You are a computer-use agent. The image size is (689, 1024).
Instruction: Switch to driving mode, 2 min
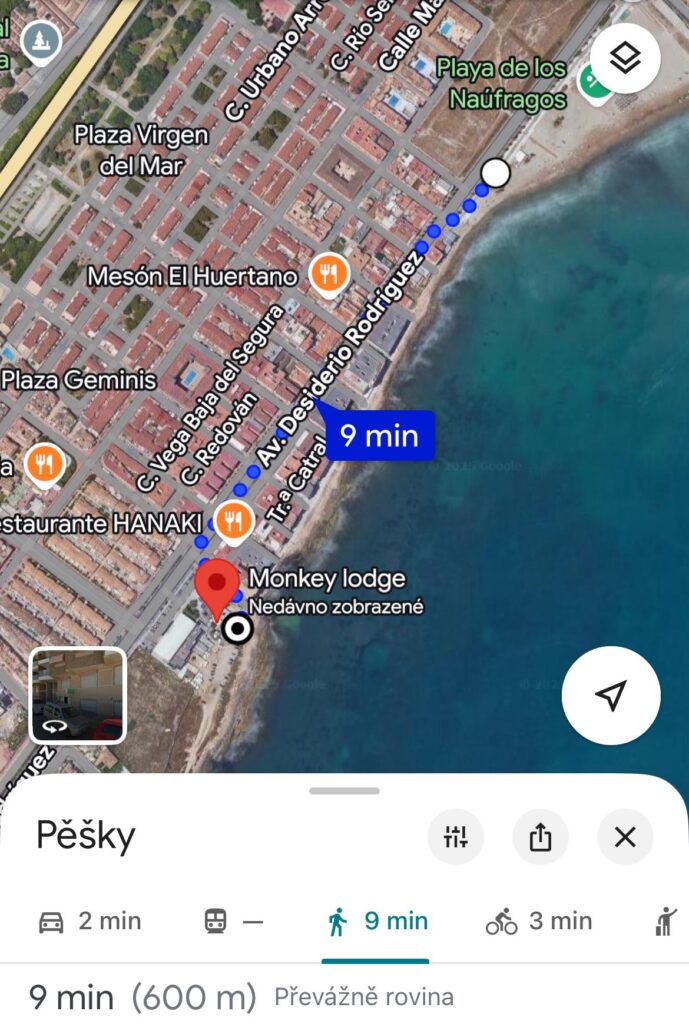90,921
